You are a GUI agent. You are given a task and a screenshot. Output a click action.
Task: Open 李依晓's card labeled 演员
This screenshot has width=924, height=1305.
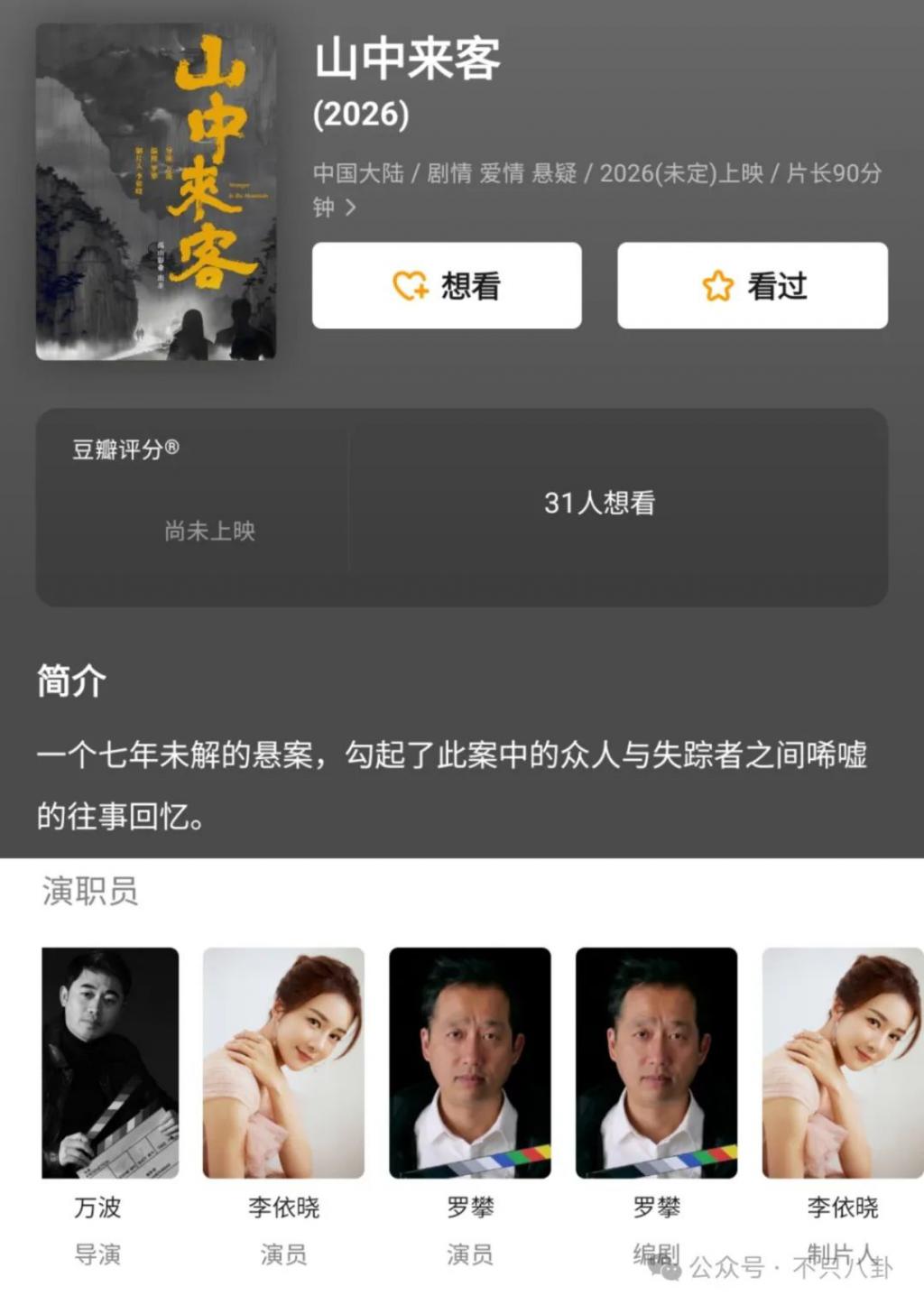(283, 1062)
